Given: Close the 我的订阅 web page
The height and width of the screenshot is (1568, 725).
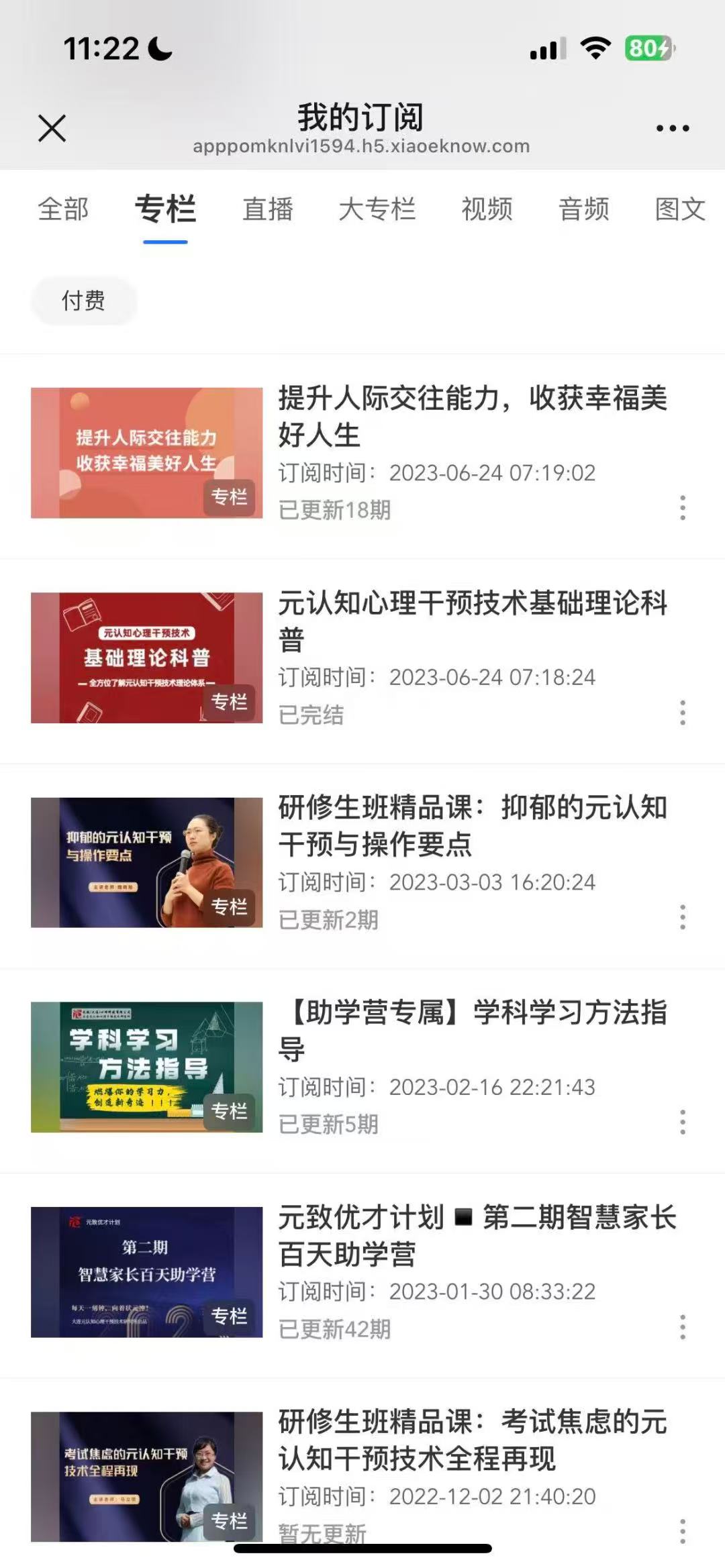Looking at the screenshot, I should (x=52, y=128).
